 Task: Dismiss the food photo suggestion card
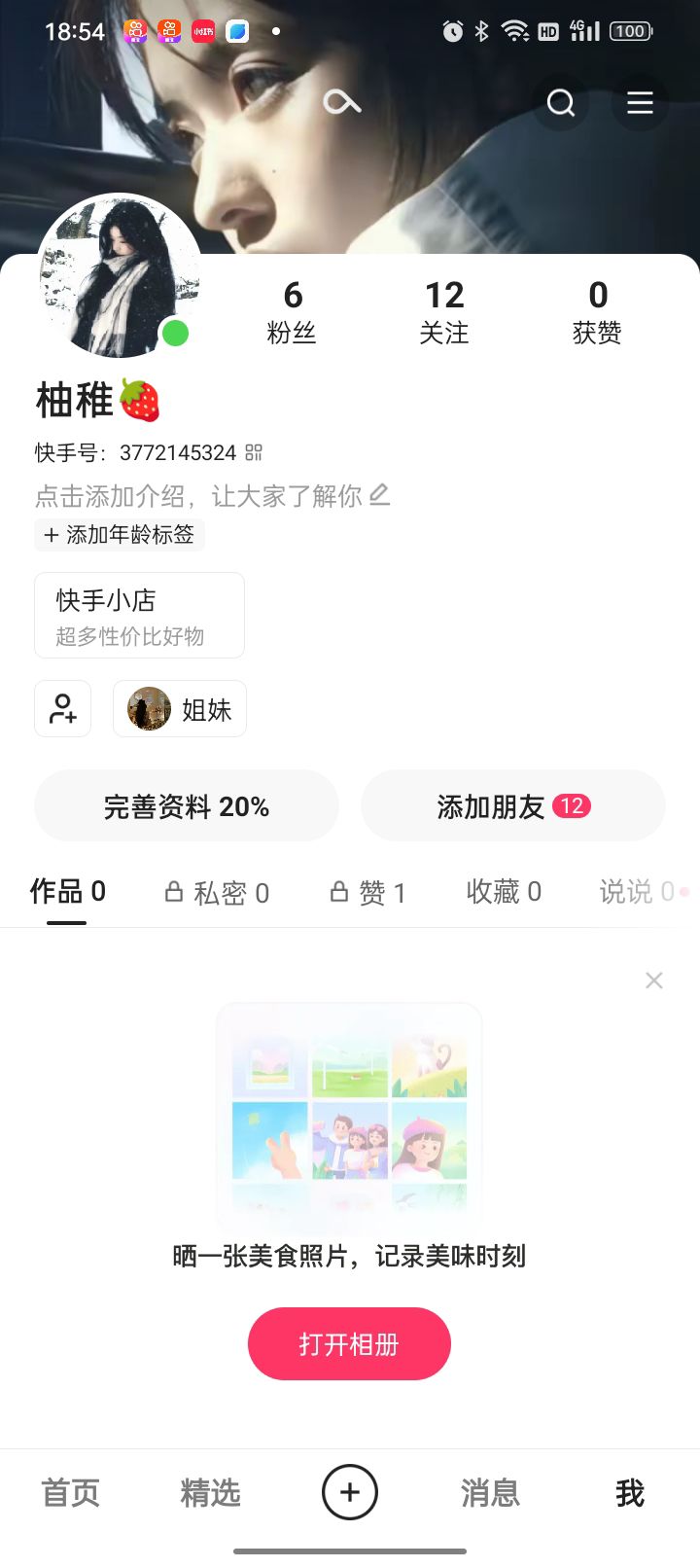(x=654, y=980)
